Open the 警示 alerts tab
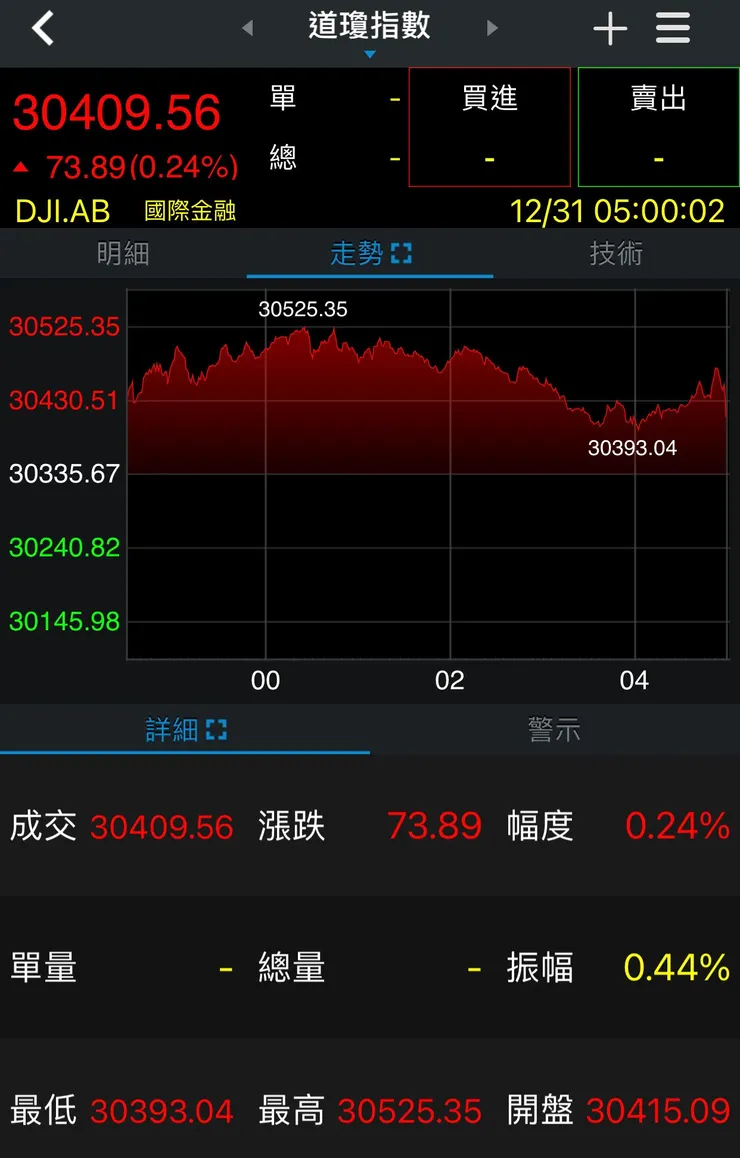740x1158 pixels. 555,729
